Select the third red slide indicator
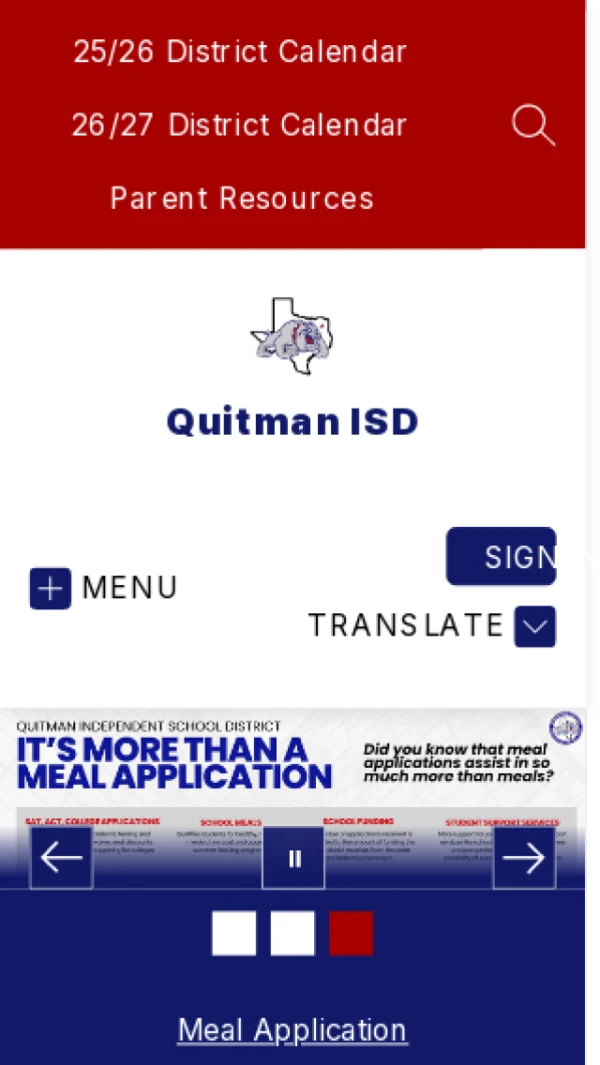 tap(351, 933)
